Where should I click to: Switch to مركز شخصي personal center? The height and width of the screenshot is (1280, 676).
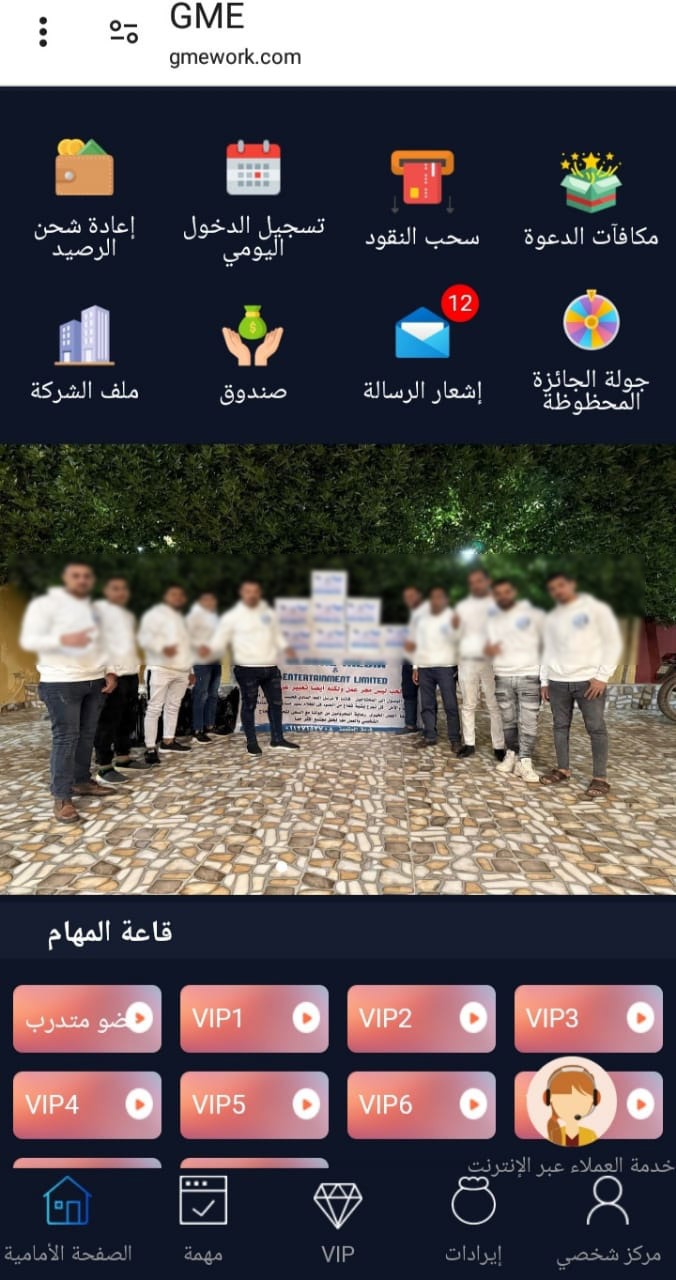pos(608,1218)
